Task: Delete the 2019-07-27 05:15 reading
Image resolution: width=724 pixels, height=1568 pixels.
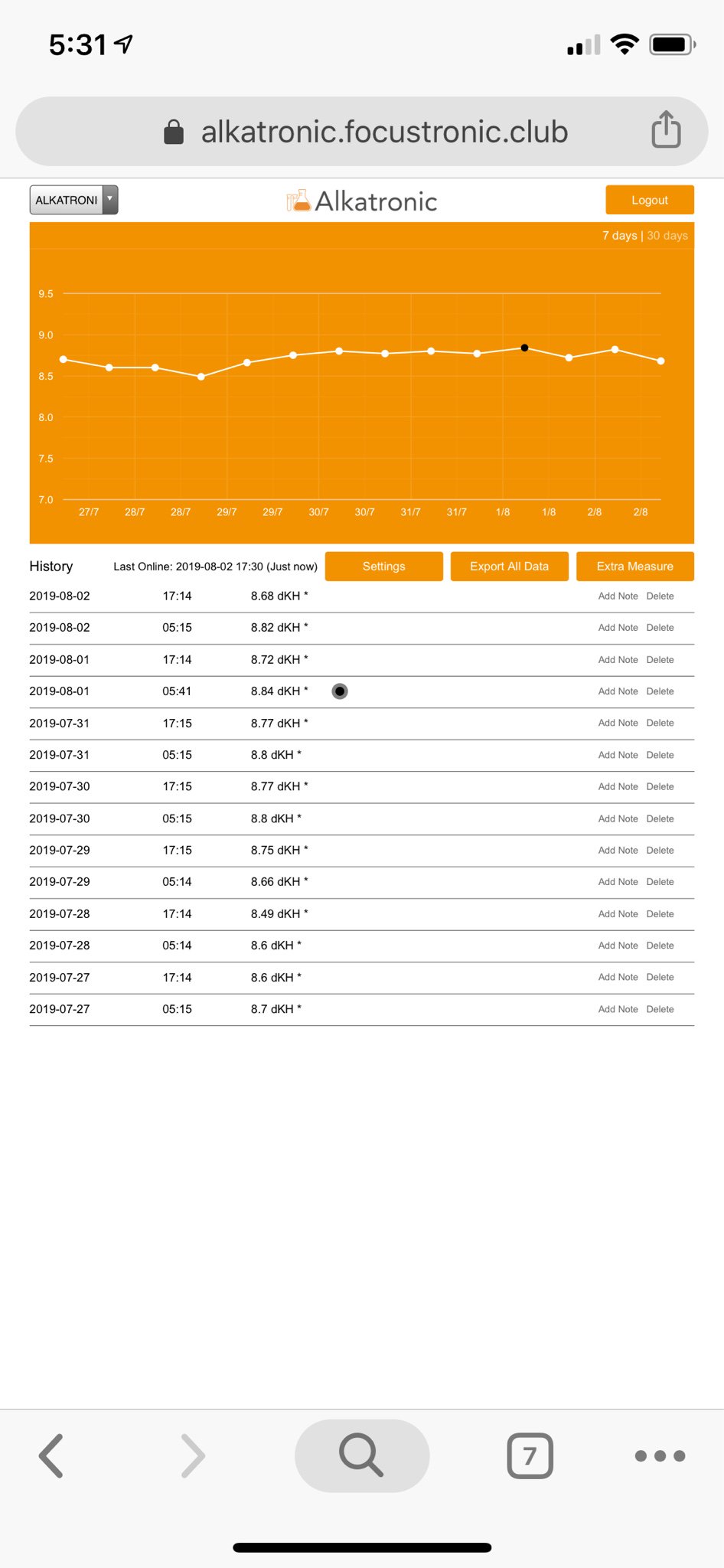Action: 660,1009
